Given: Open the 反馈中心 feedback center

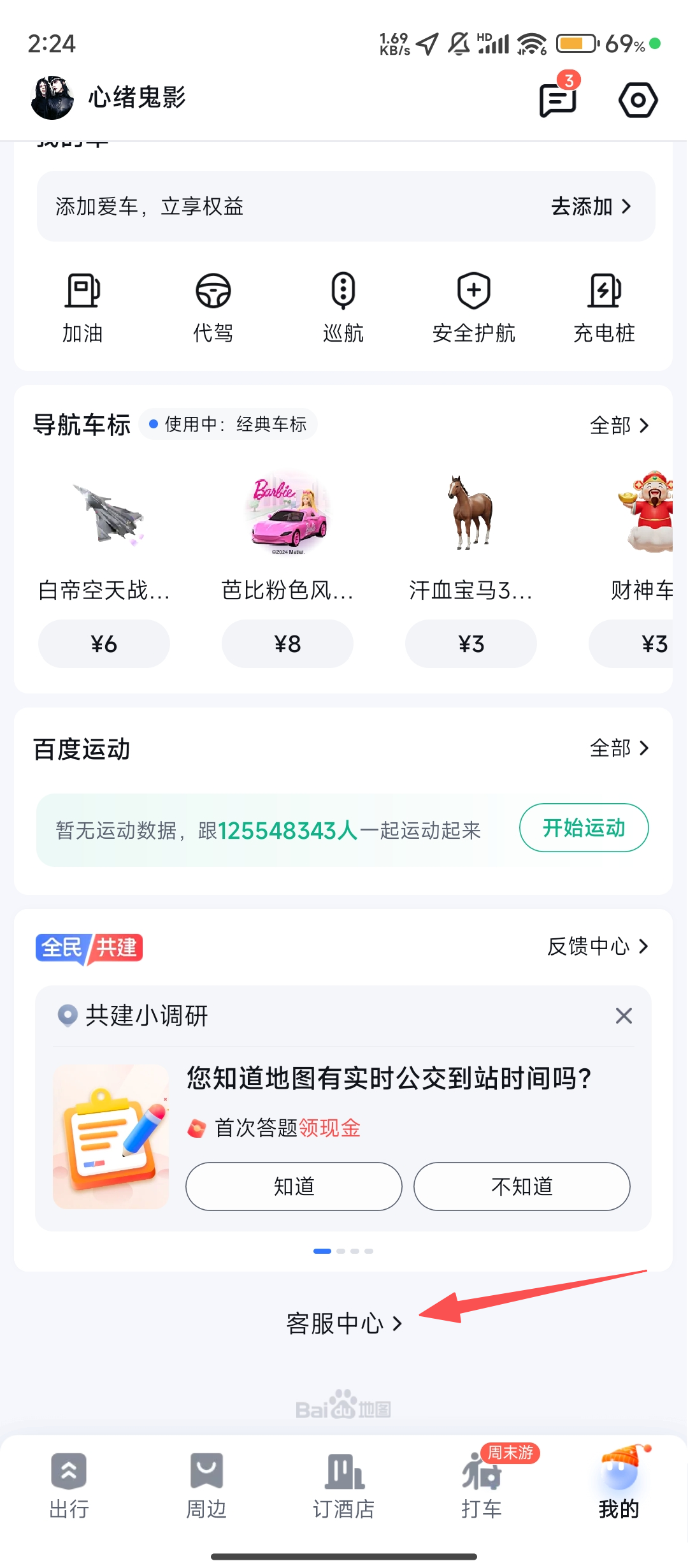Looking at the screenshot, I should coord(598,947).
